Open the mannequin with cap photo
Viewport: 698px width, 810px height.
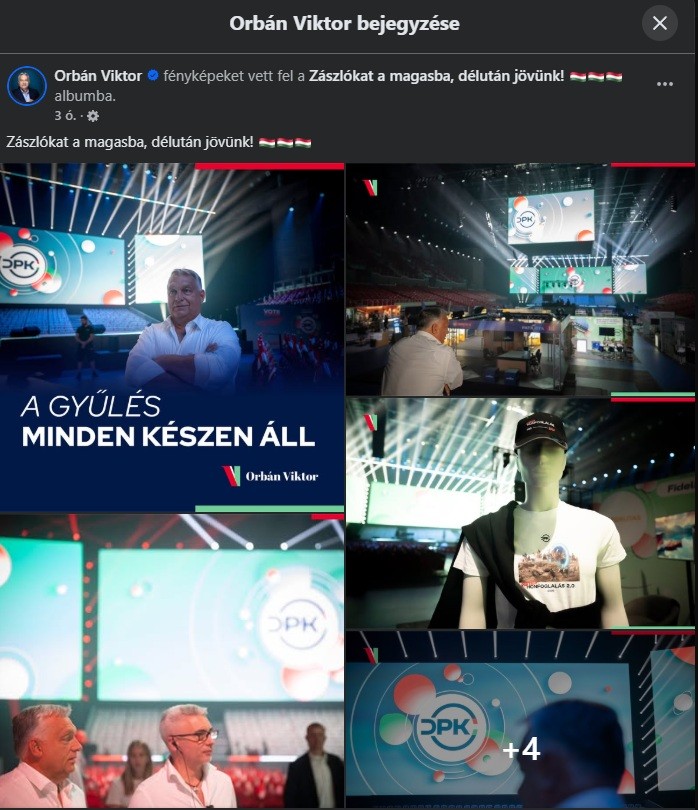[520, 514]
